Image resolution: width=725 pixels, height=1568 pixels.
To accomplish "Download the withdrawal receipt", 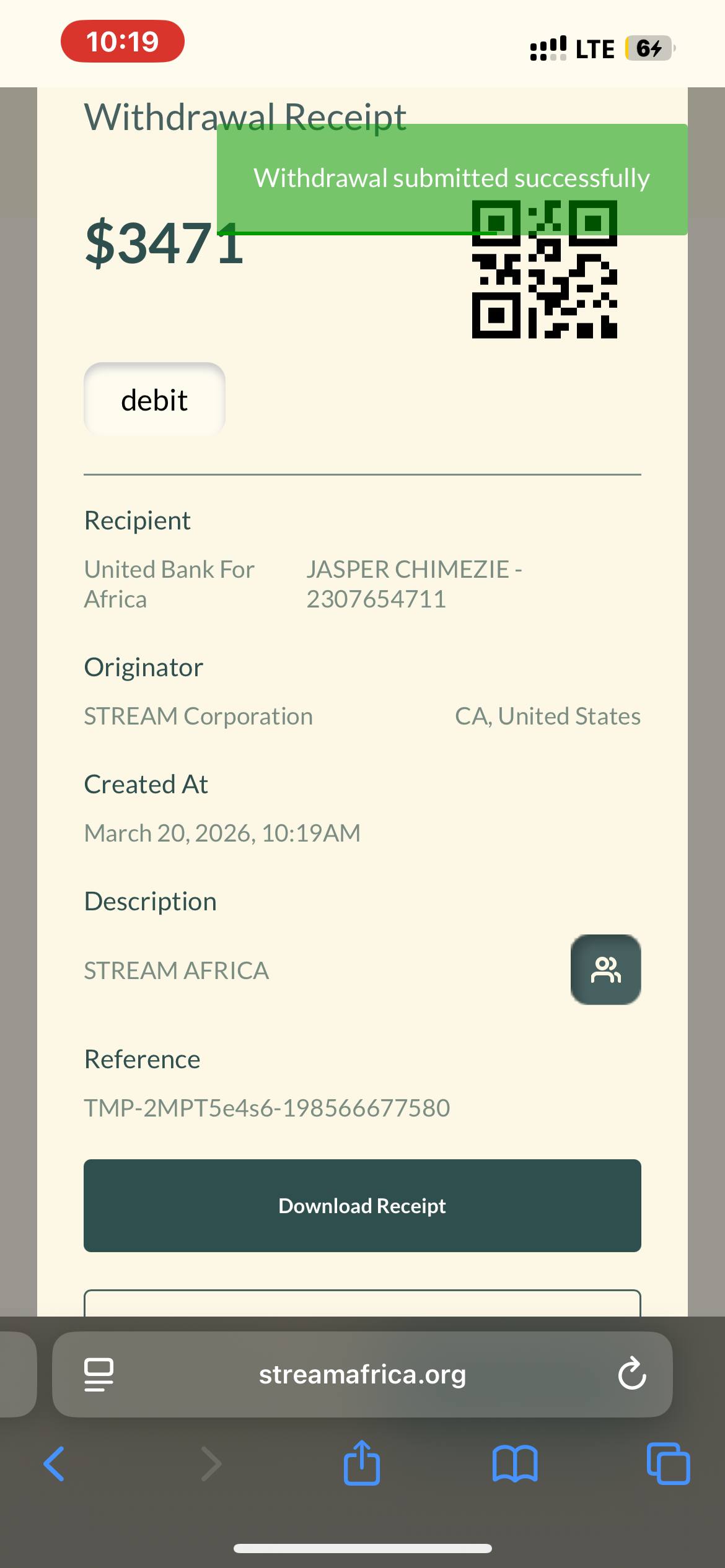I will [362, 1205].
